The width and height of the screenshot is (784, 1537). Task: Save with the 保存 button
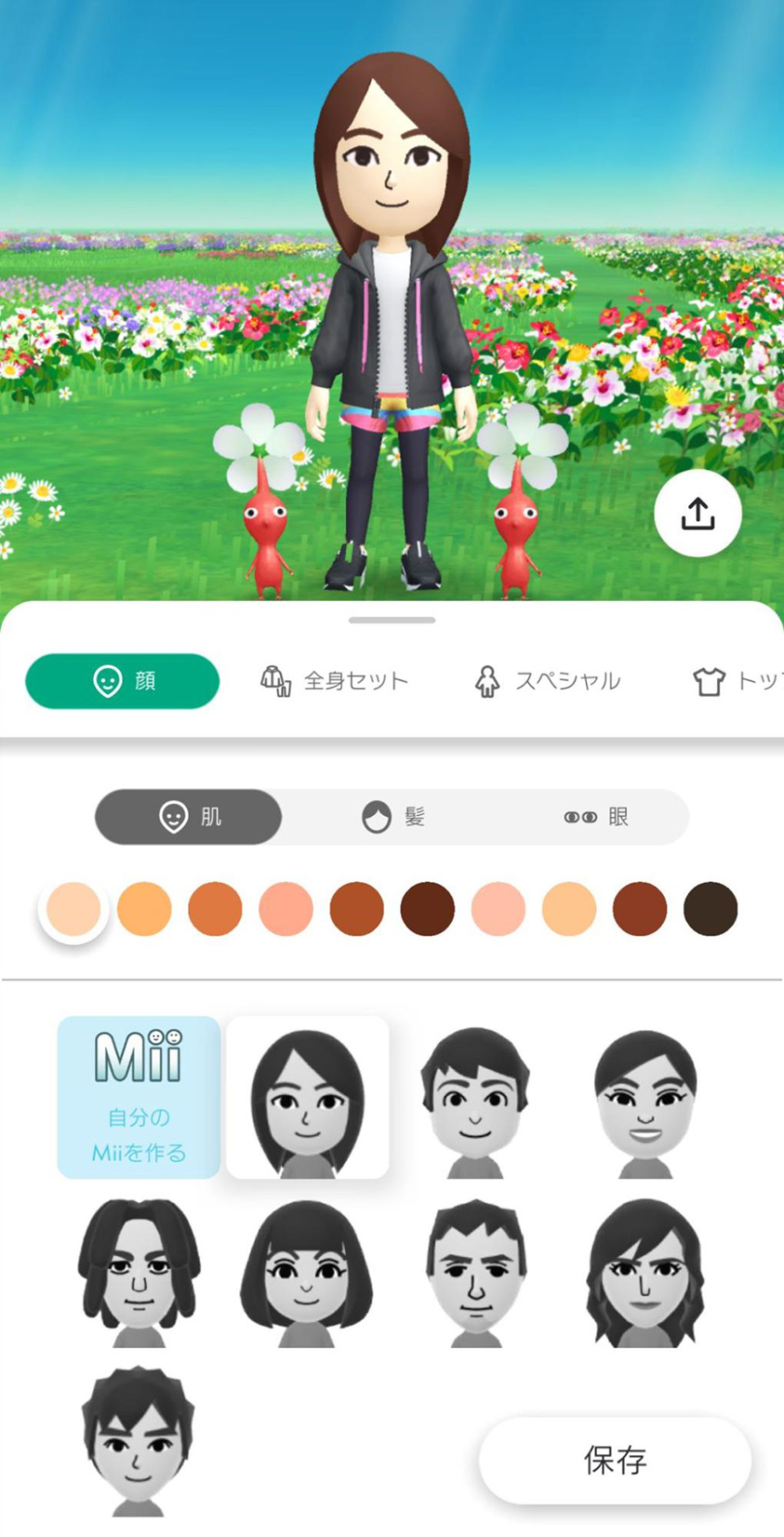[x=615, y=1460]
